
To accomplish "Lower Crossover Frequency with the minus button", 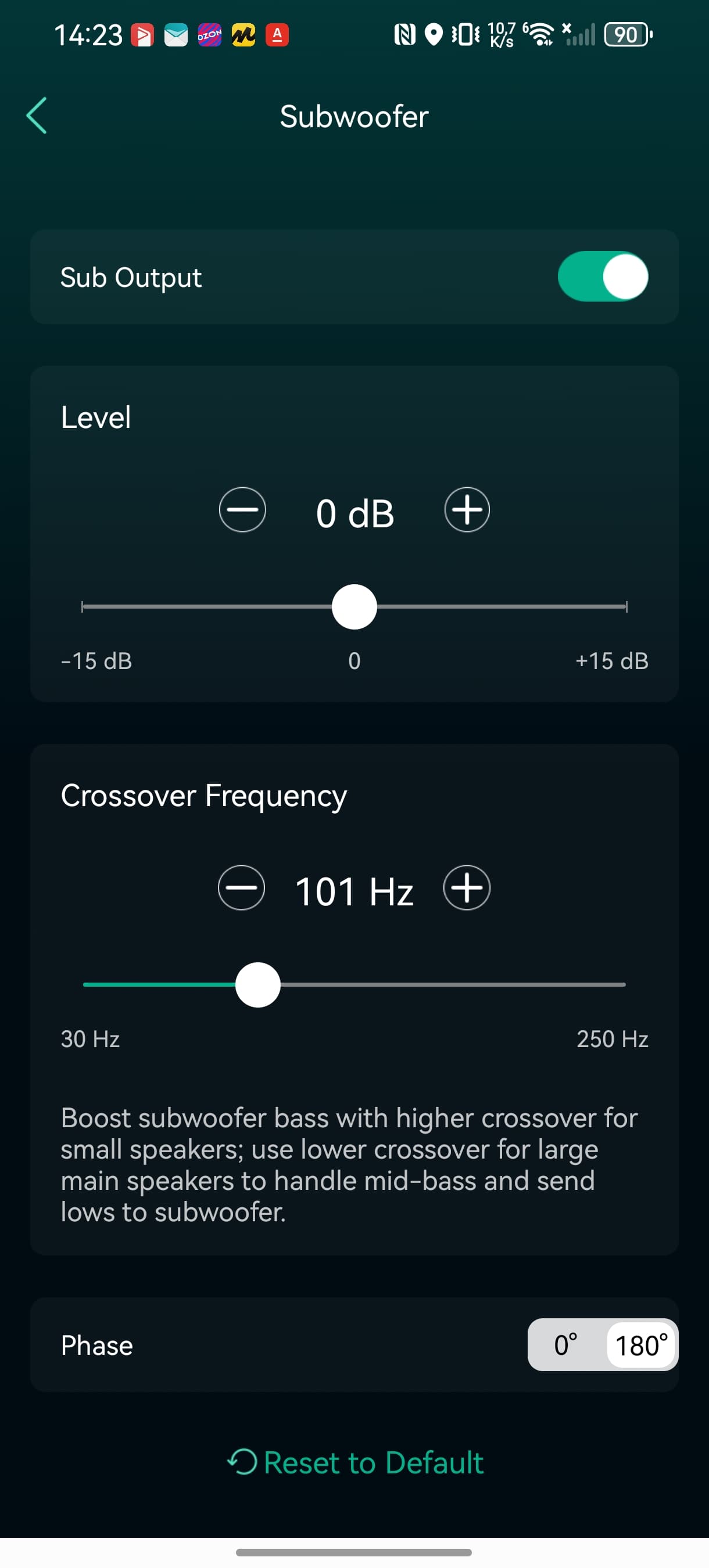I will click(x=241, y=888).
